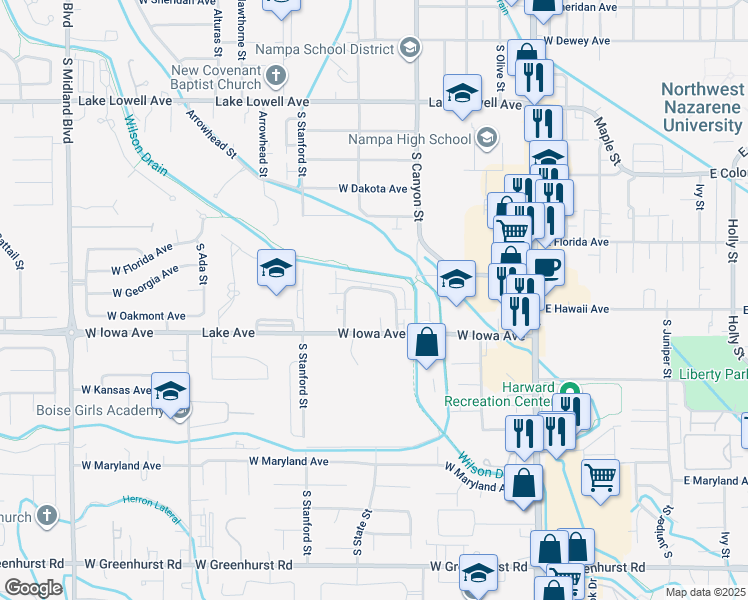The image size is (748, 600).
Task: Tap the school marker beside Boise Girls Academy
Action: pos(171,392)
